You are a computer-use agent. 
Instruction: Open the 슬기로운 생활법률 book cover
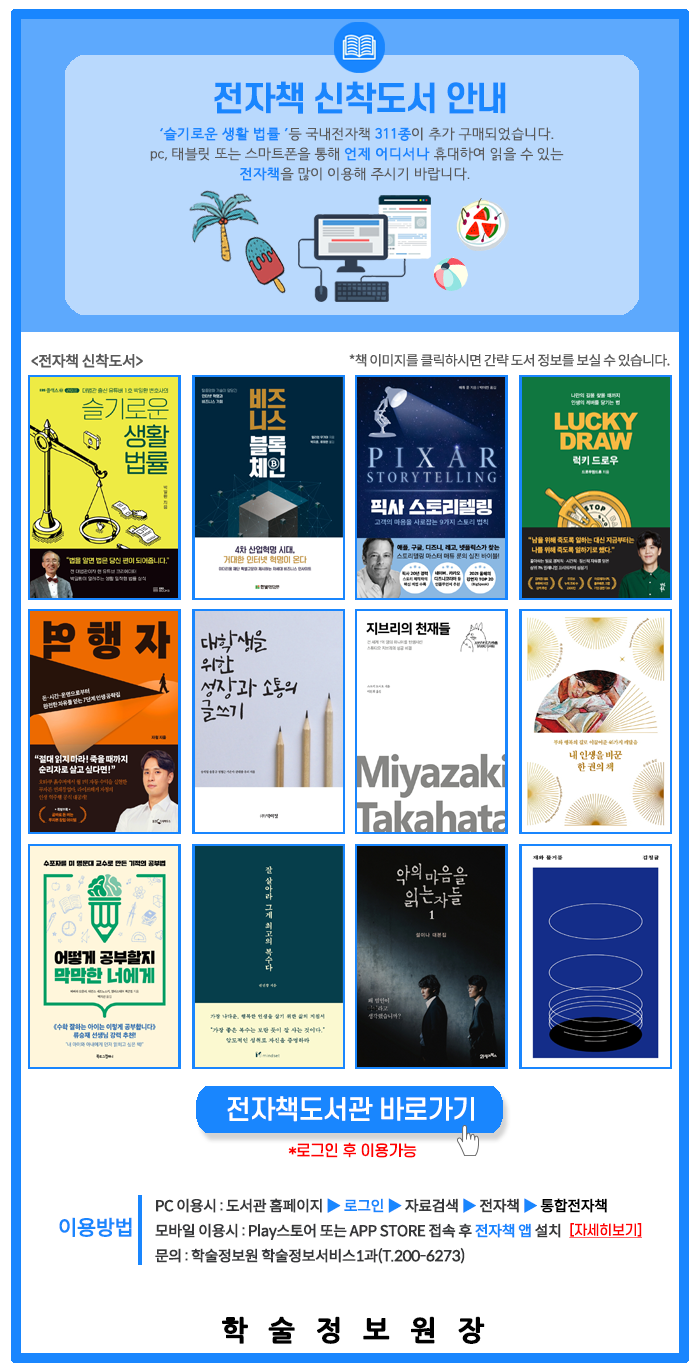pos(104,488)
